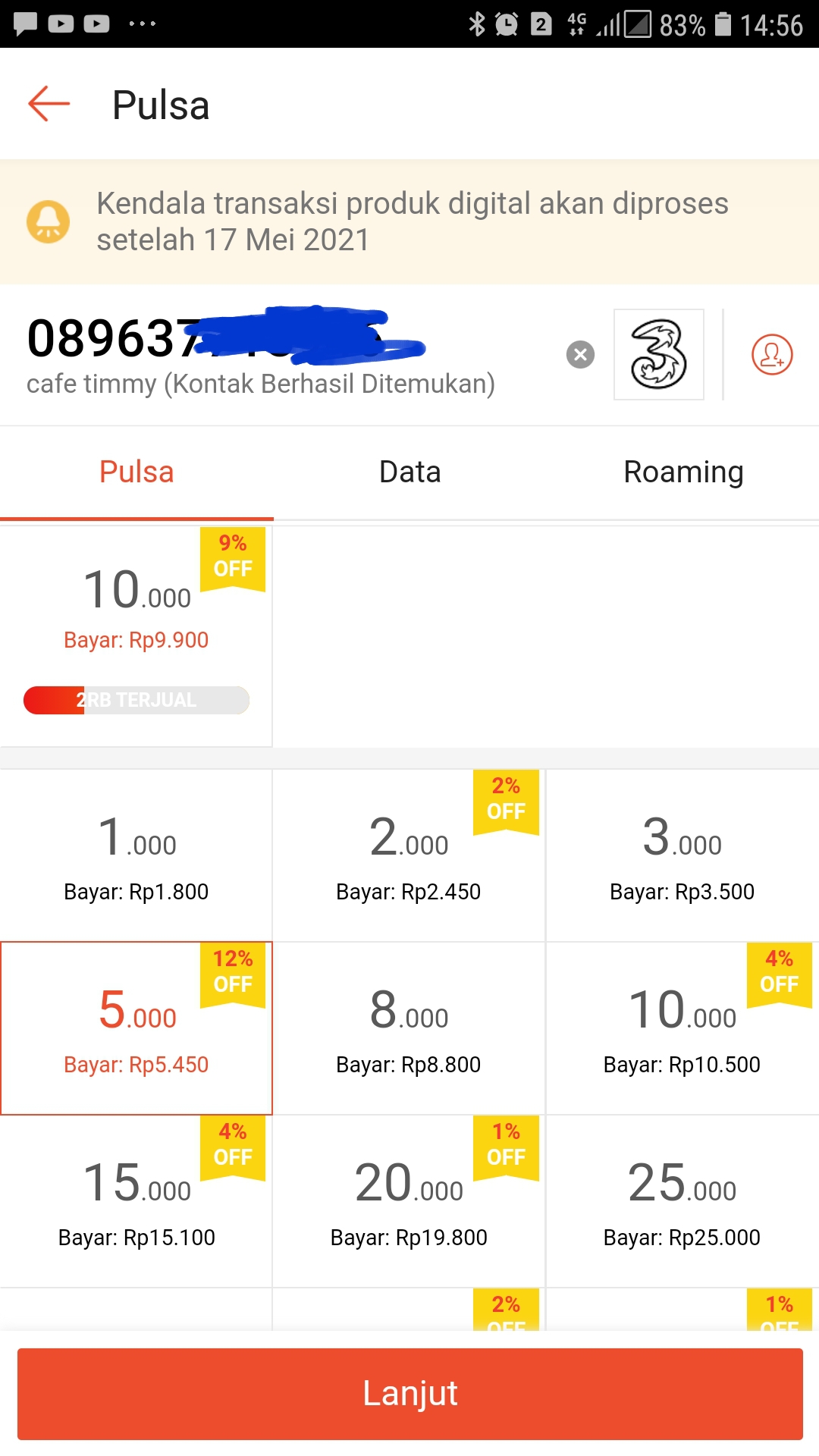This screenshot has width=819, height=1456.
Task: Click the contact name cafe timmy
Action: point(260,384)
